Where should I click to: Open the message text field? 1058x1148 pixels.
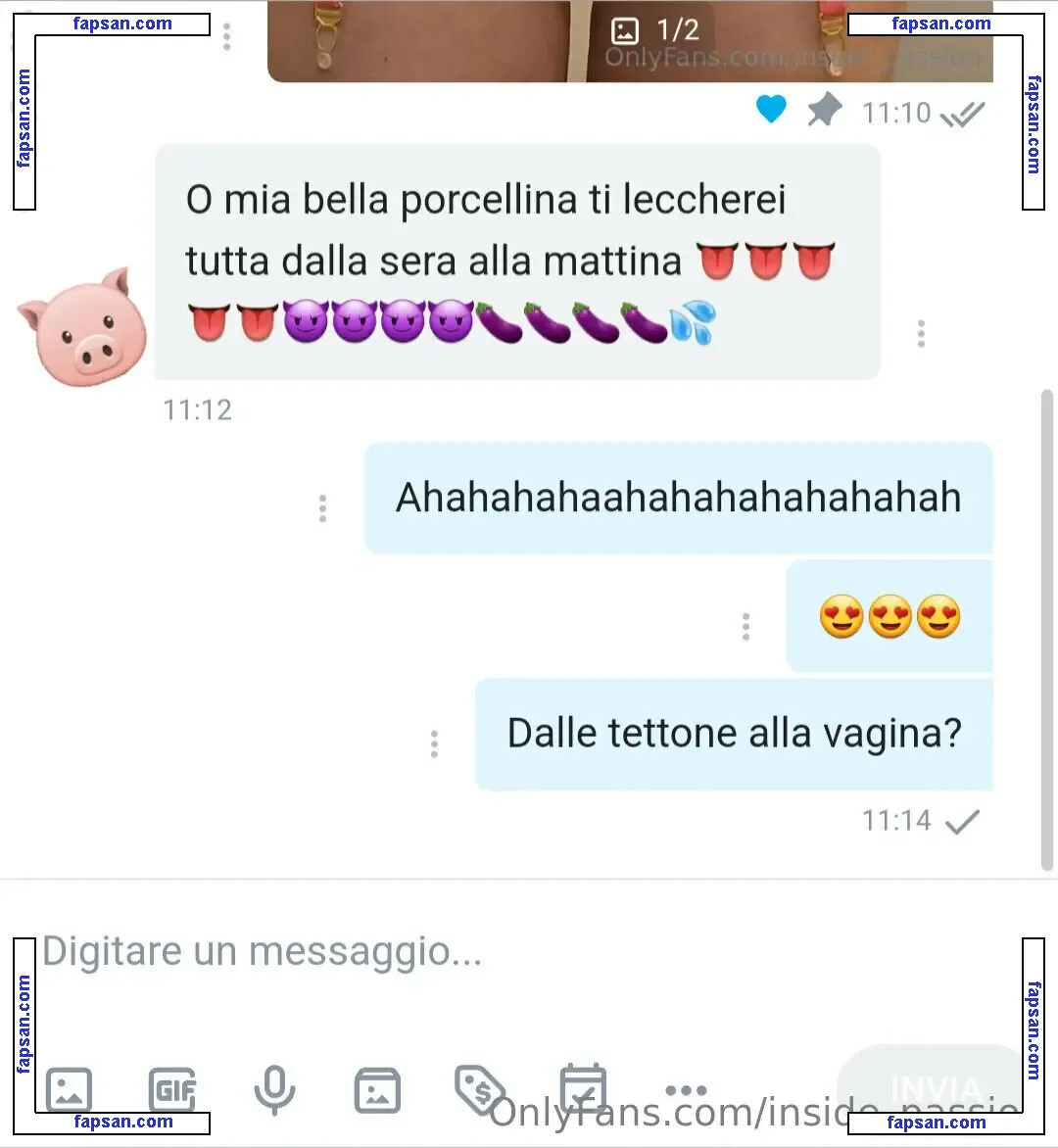(490, 952)
